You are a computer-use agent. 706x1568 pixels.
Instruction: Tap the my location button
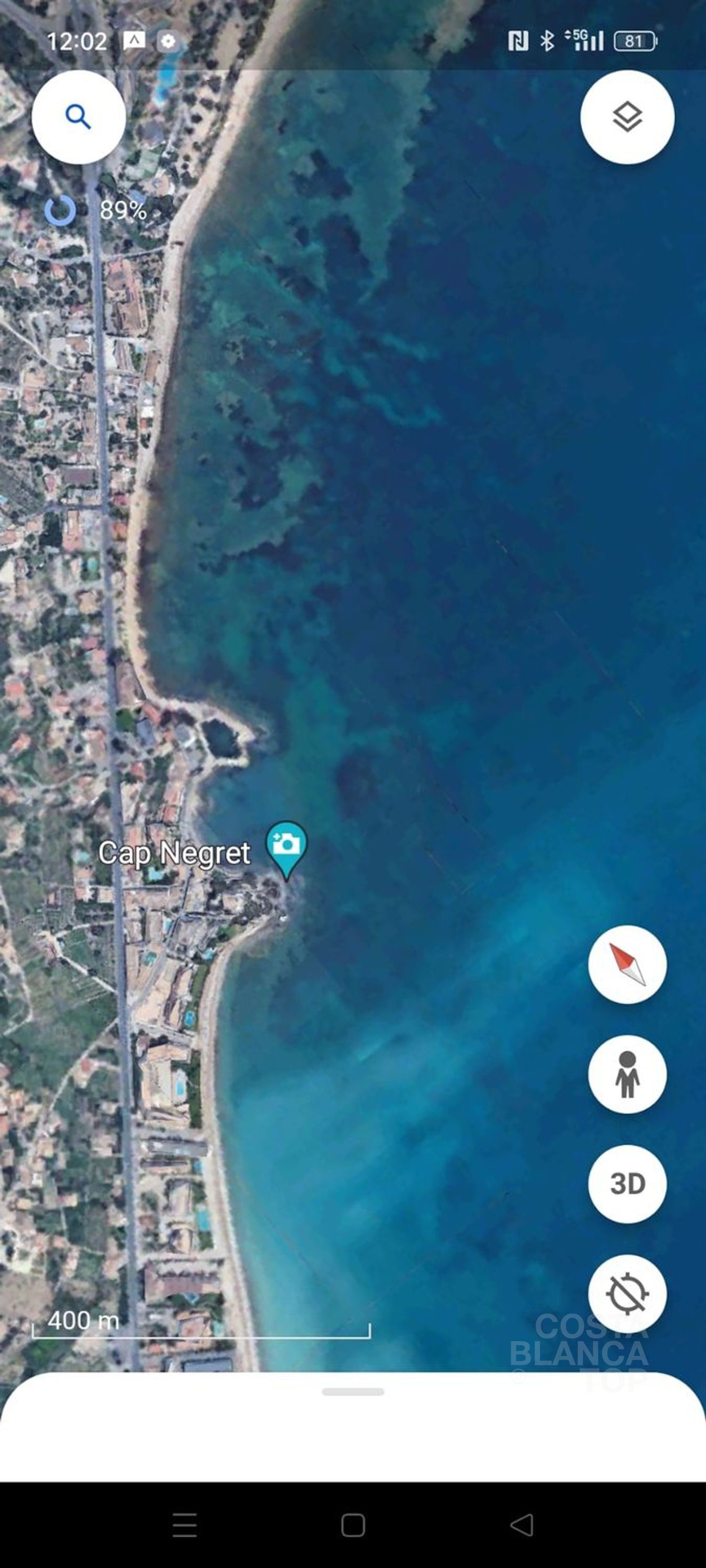(x=627, y=1293)
